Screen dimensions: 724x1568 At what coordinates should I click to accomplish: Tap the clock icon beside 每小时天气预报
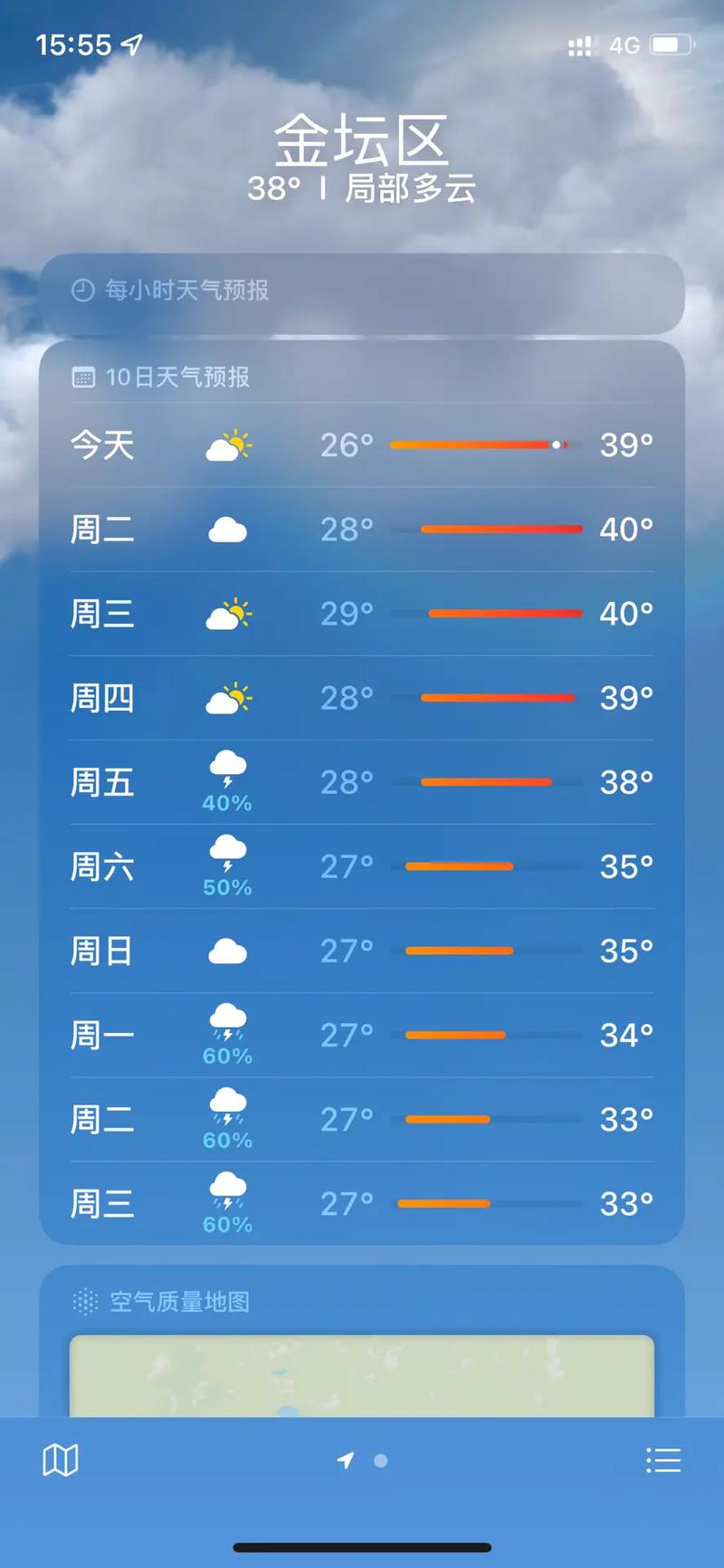tap(81, 292)
